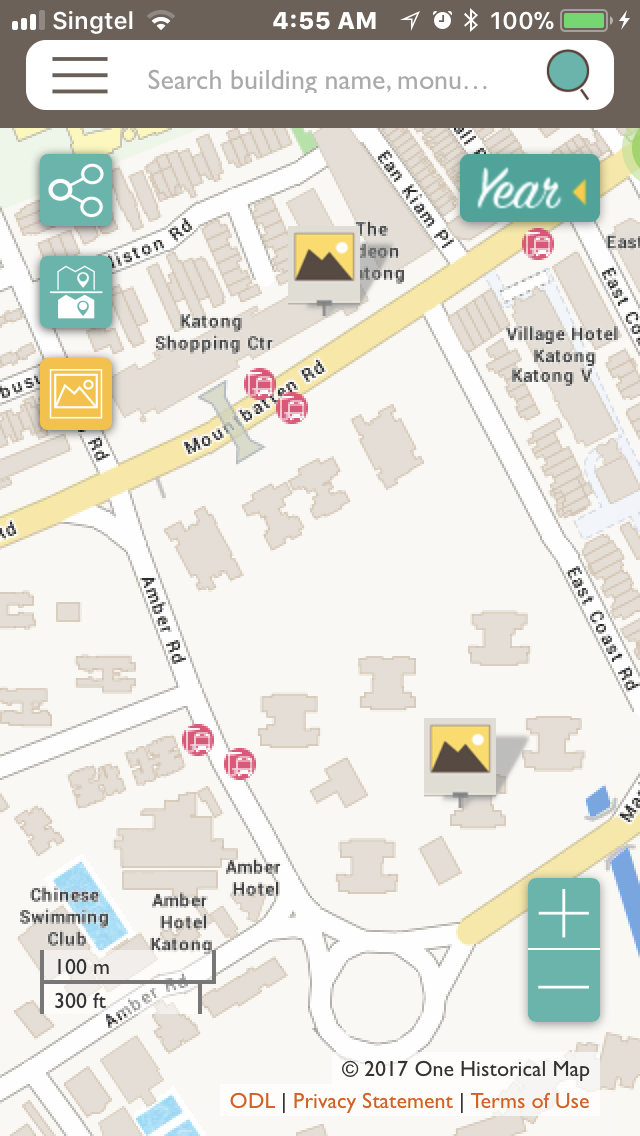Tap the search building name field

click(x=318, y=79)
